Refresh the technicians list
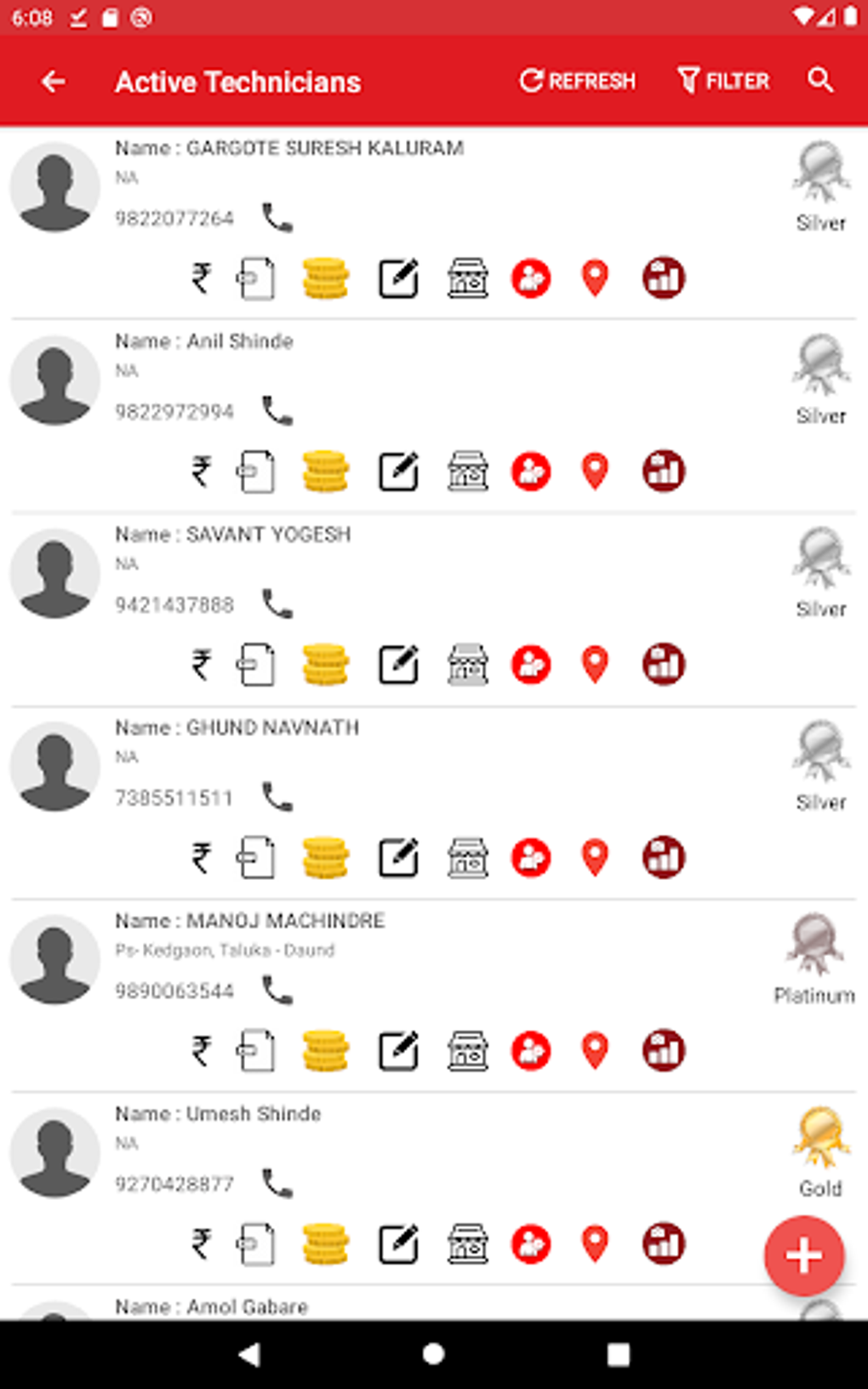Viewport: 868px width, 1389px height. coord(578,81)
